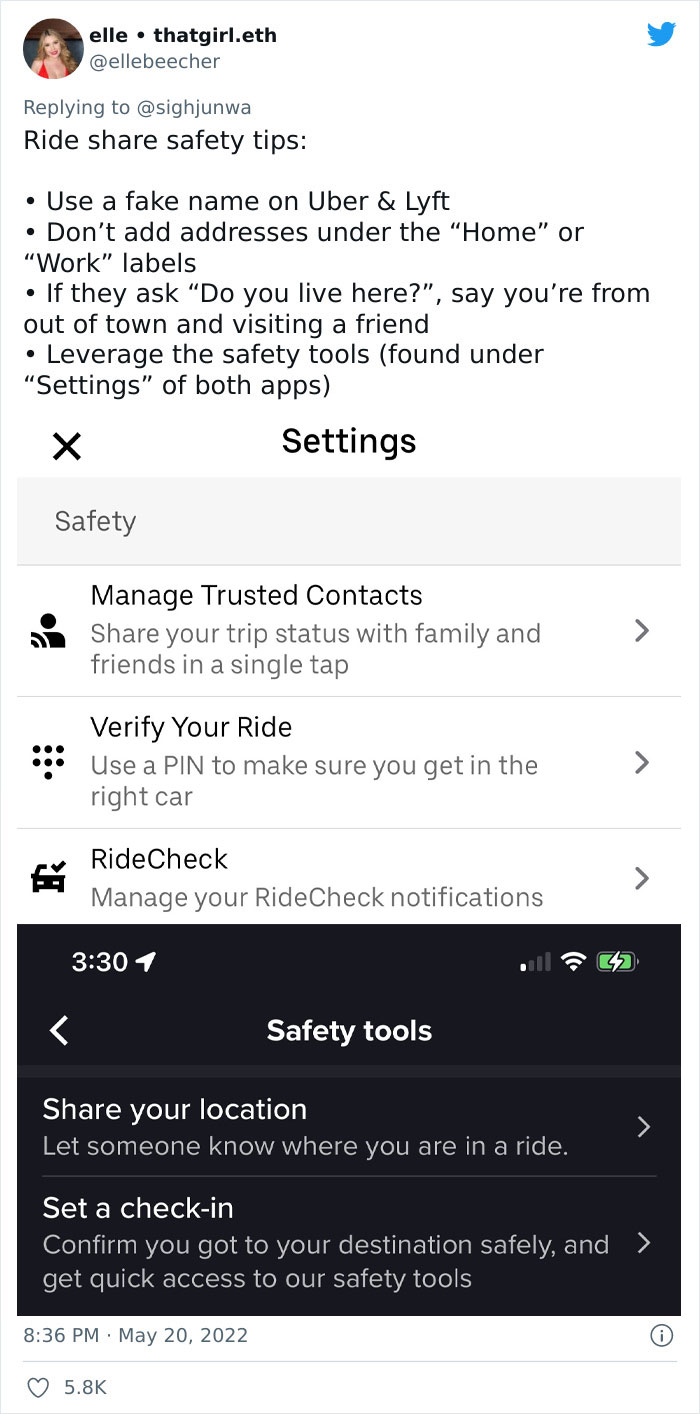
Task: Open the elle • thatgirl.eth profile name
Action: pyautogui.click(x=183, y=35)
